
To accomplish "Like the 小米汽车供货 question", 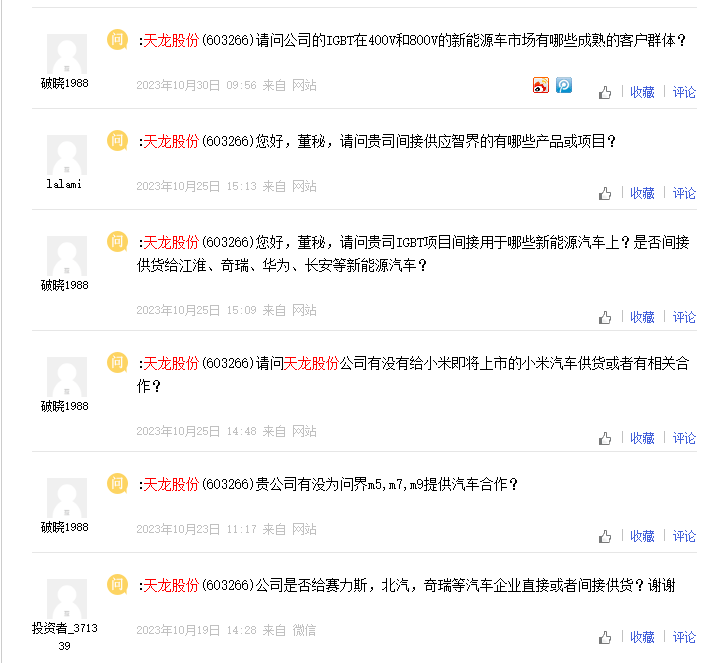I will (x=605, y=439).
